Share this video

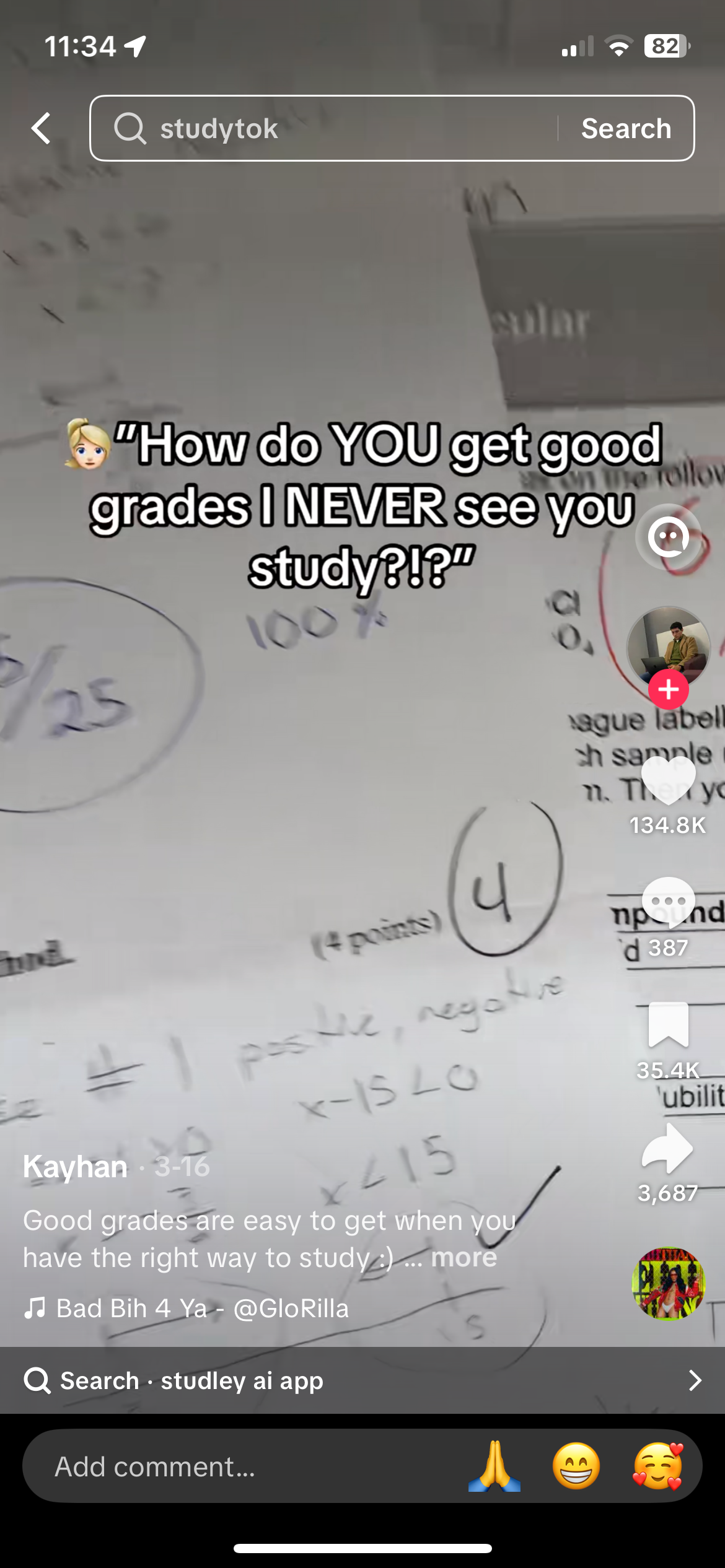point(668,1148)
